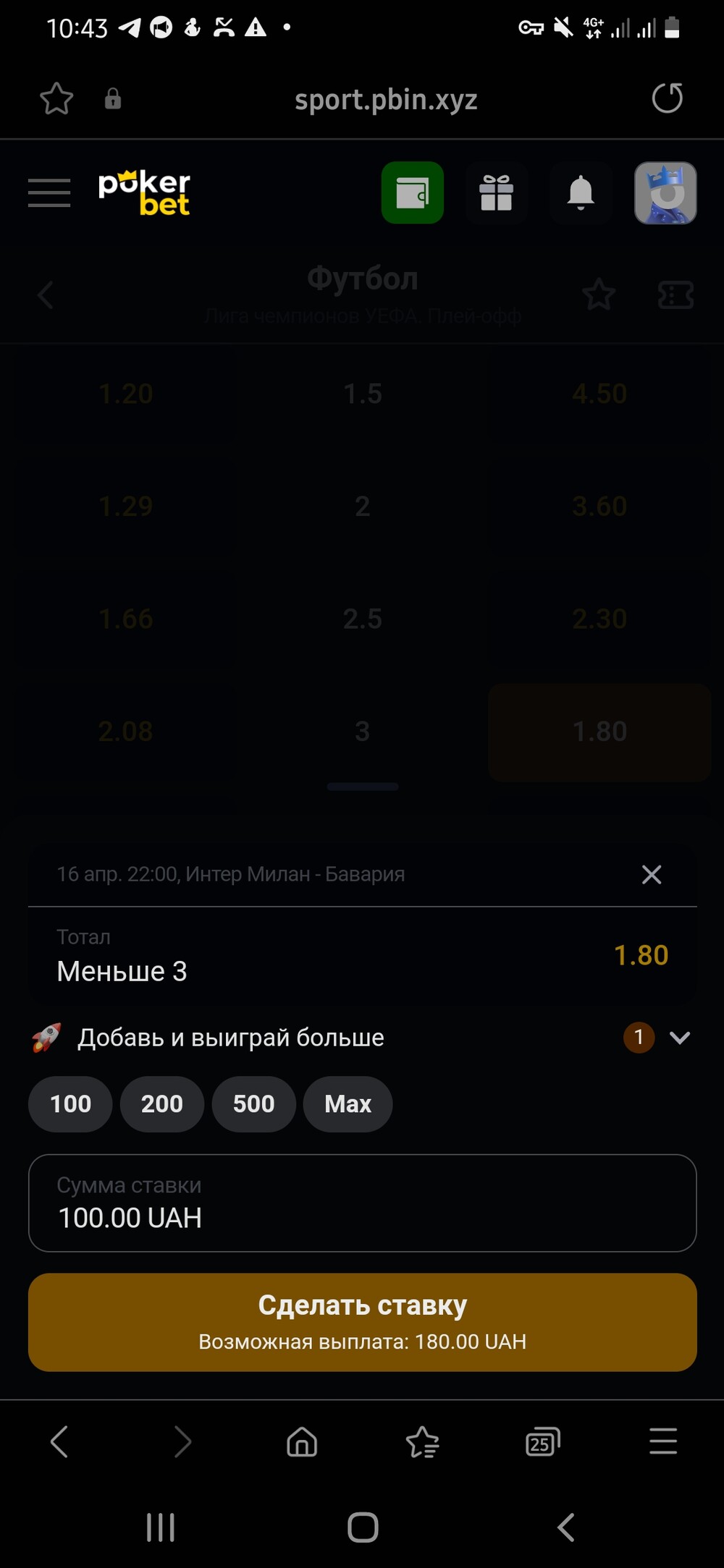The image size is (724, 1568).
Task: Open the browser tabs switcher showing 25
Action: [x=543, y=1442]
